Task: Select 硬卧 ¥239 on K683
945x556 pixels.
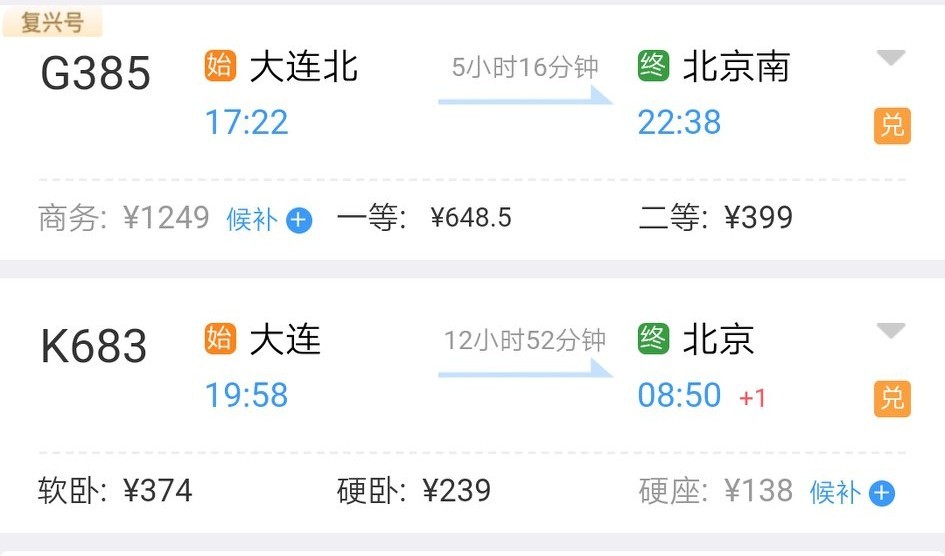Action: pyautogui.click(x=414, y=491)
